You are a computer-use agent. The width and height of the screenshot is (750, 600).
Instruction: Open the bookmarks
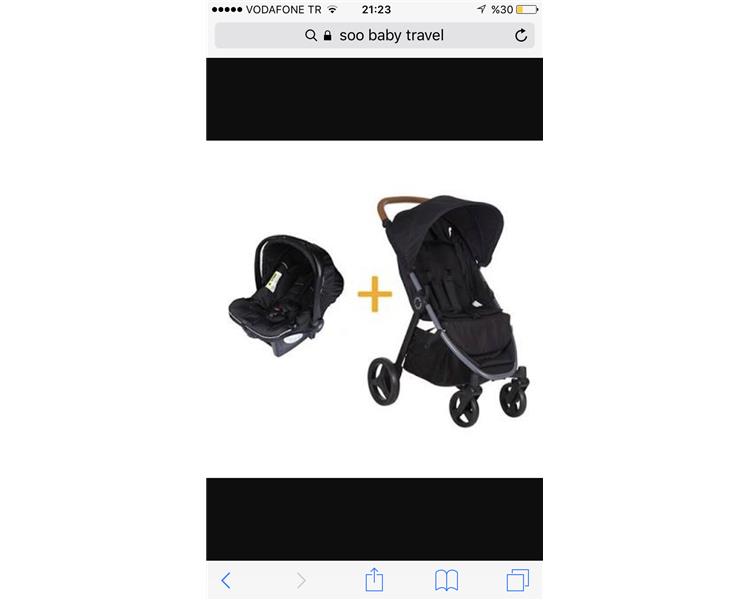tap(446, 580)
